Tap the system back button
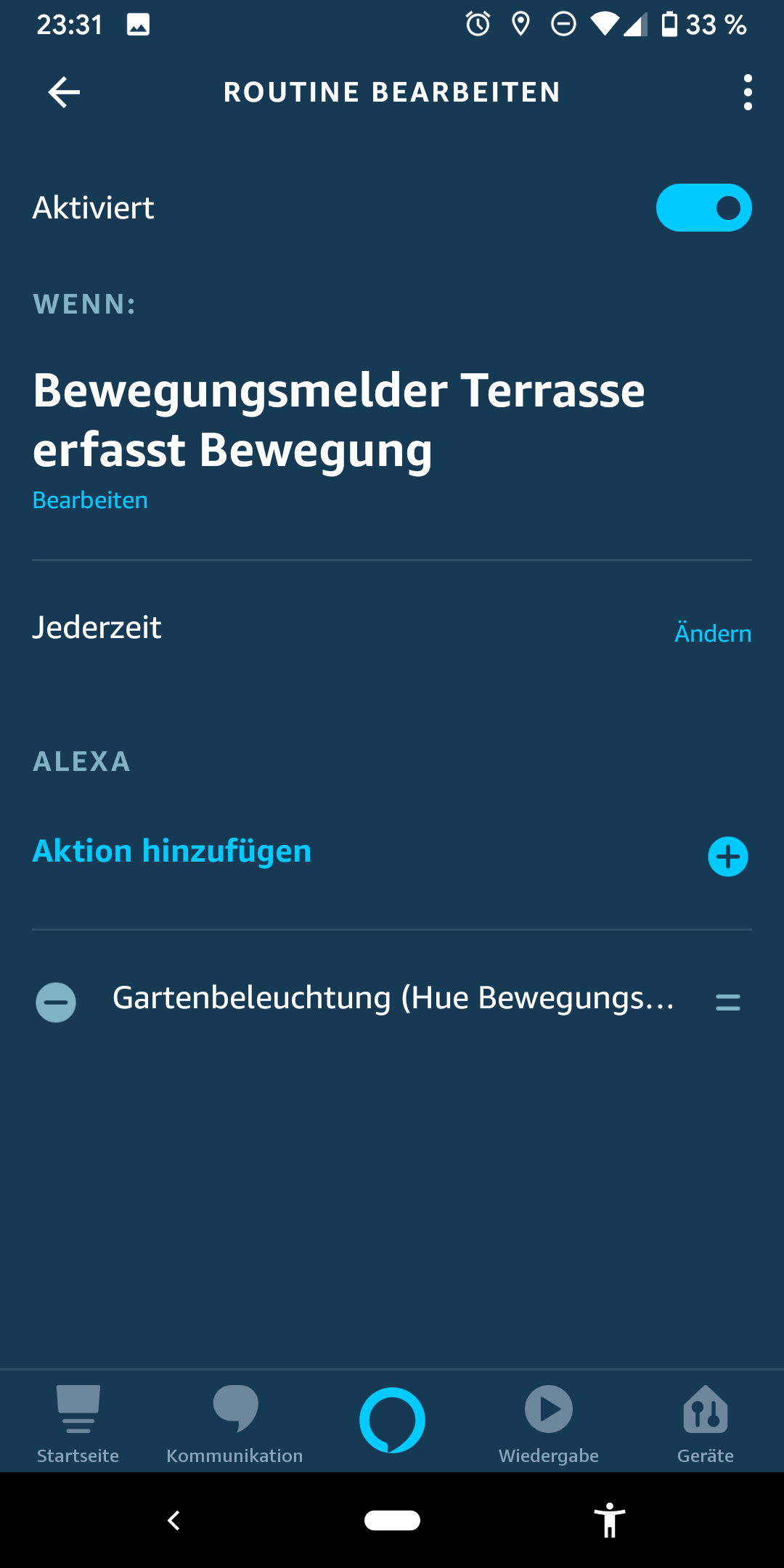Screen dimensions: 784x1568 (x=173, y=1520)
